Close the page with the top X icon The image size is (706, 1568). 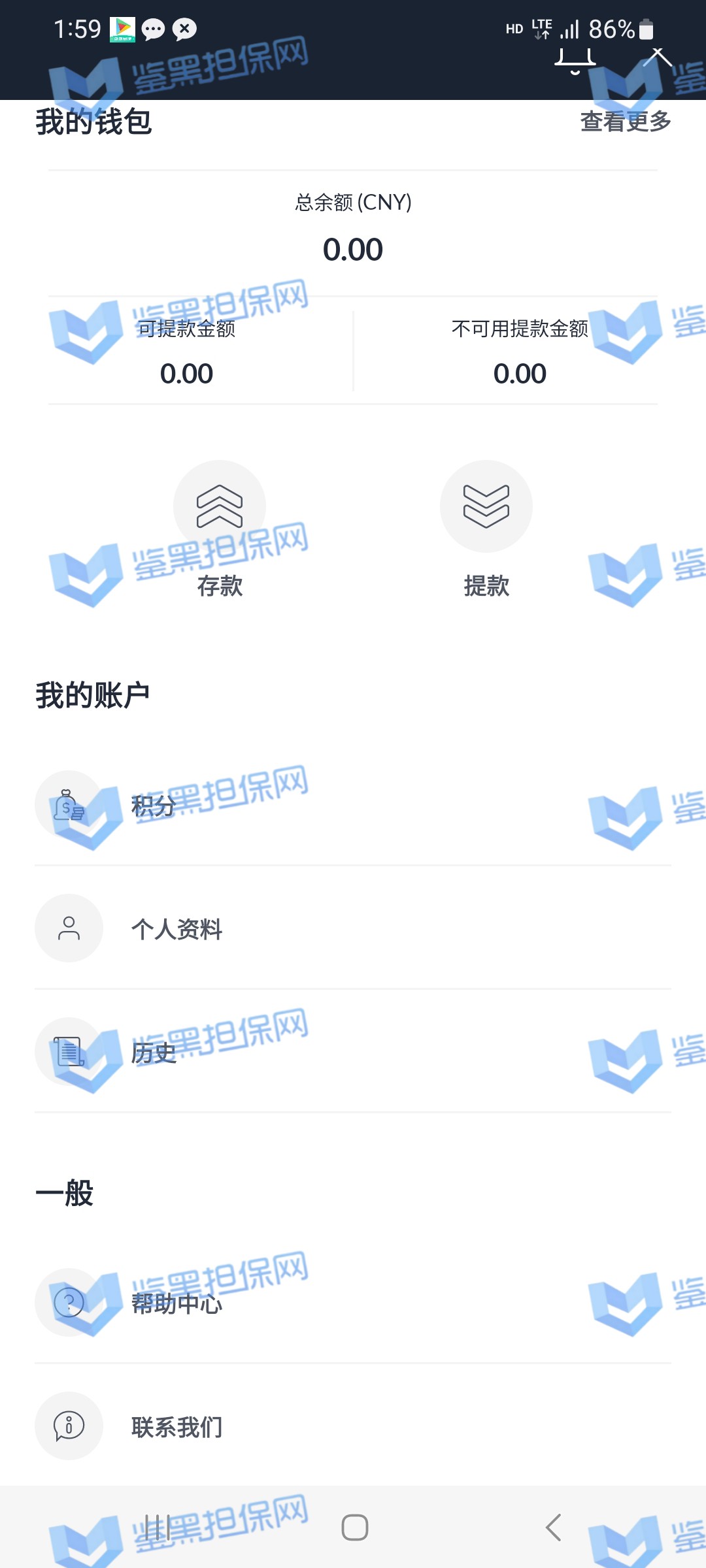[658, 57]
